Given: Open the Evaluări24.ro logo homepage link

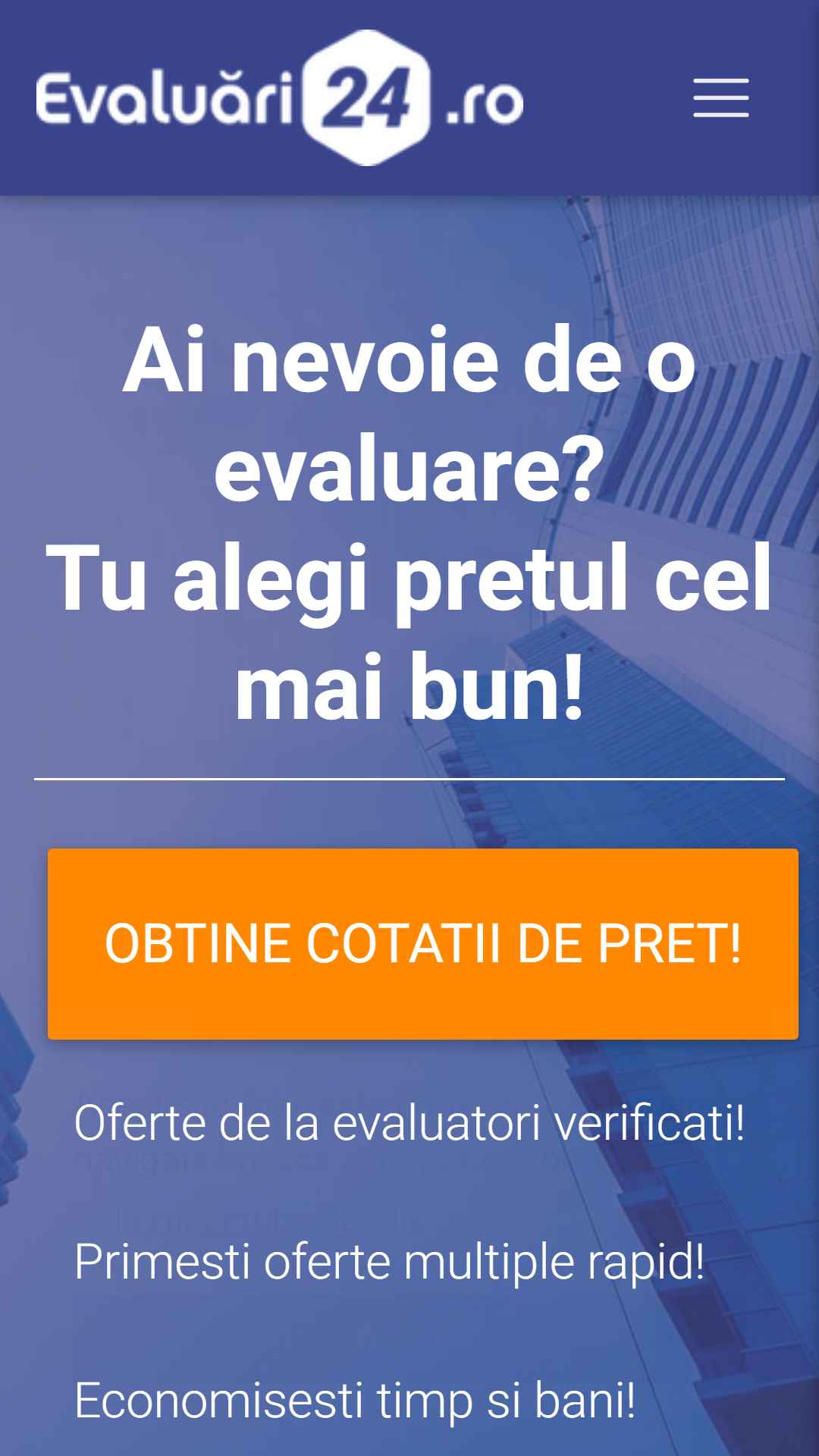Looking at the screenshot, I should 280,98.
